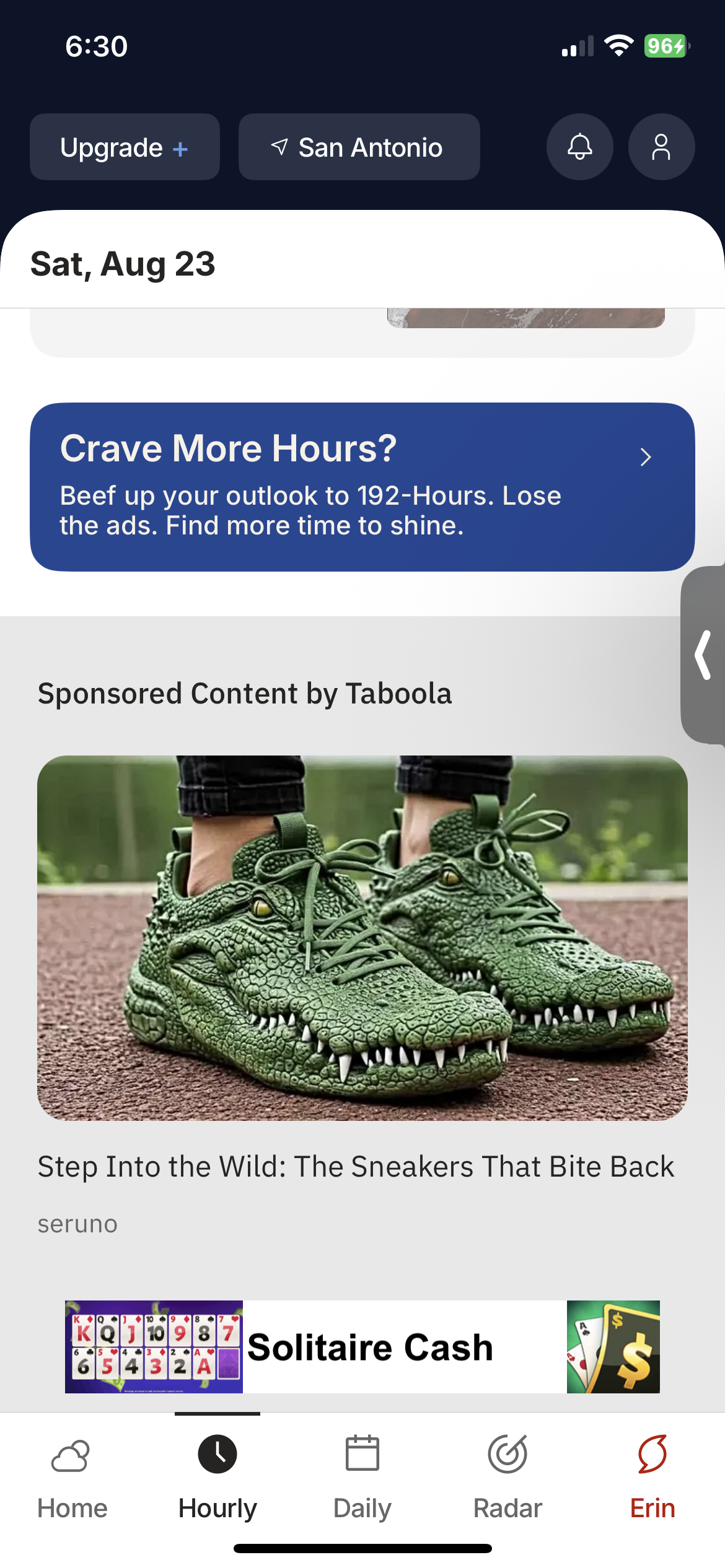Open the notifications bell
Viewport: 725px width, 1568px height.
pyautogui.click(x=580, y=147)
